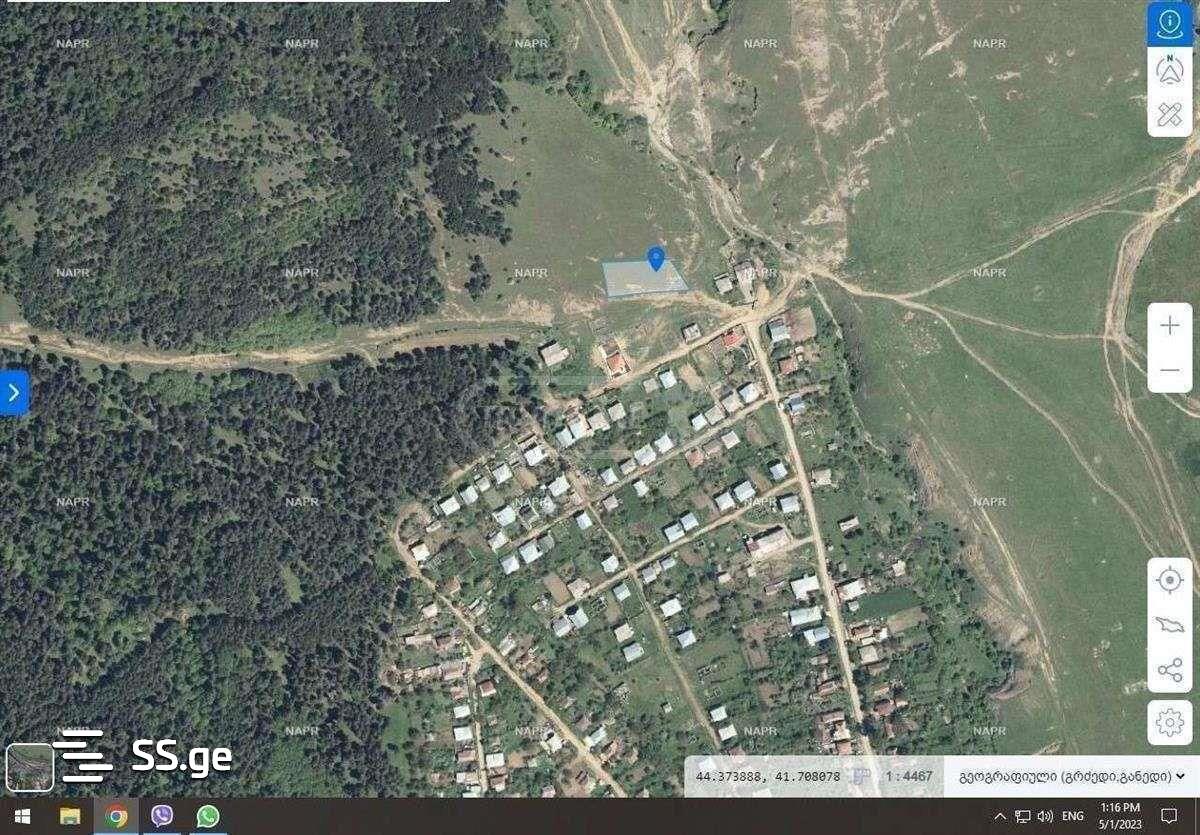The image size is (1200, 835).
Task: Open File Explorer from the taskbar
Action: point(69,816)
